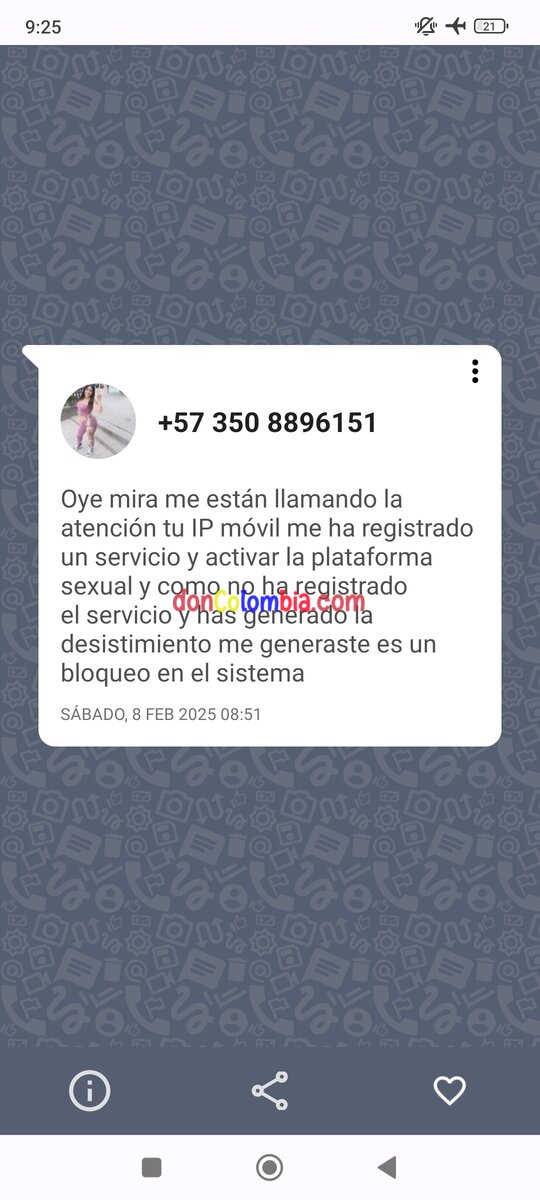The height and width of the screenshot is (1200, 540).
Task: Share this message
Action: pos(270,1090)
